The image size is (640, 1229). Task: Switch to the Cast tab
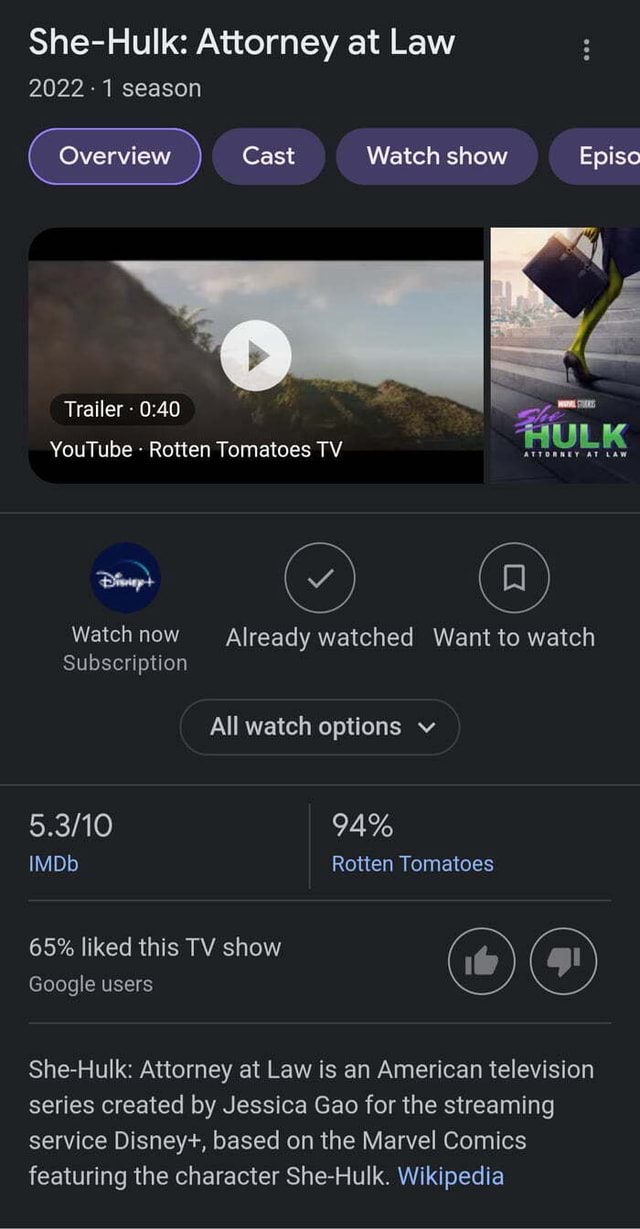[x=268, y=156]
